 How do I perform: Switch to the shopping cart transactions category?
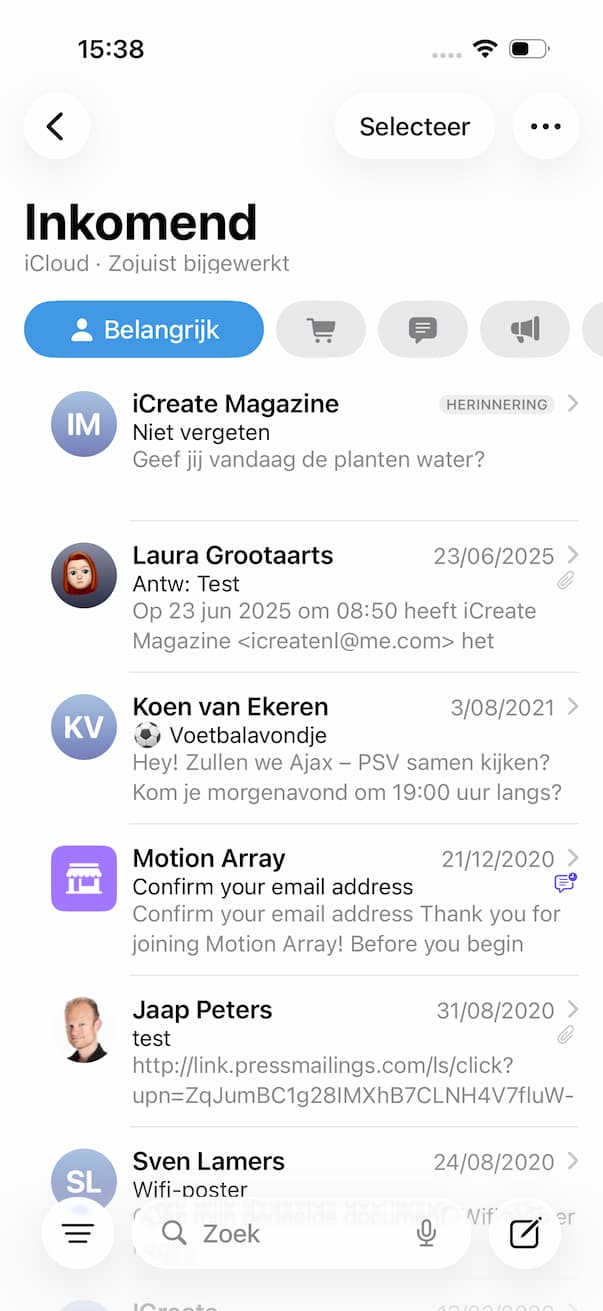320,329
